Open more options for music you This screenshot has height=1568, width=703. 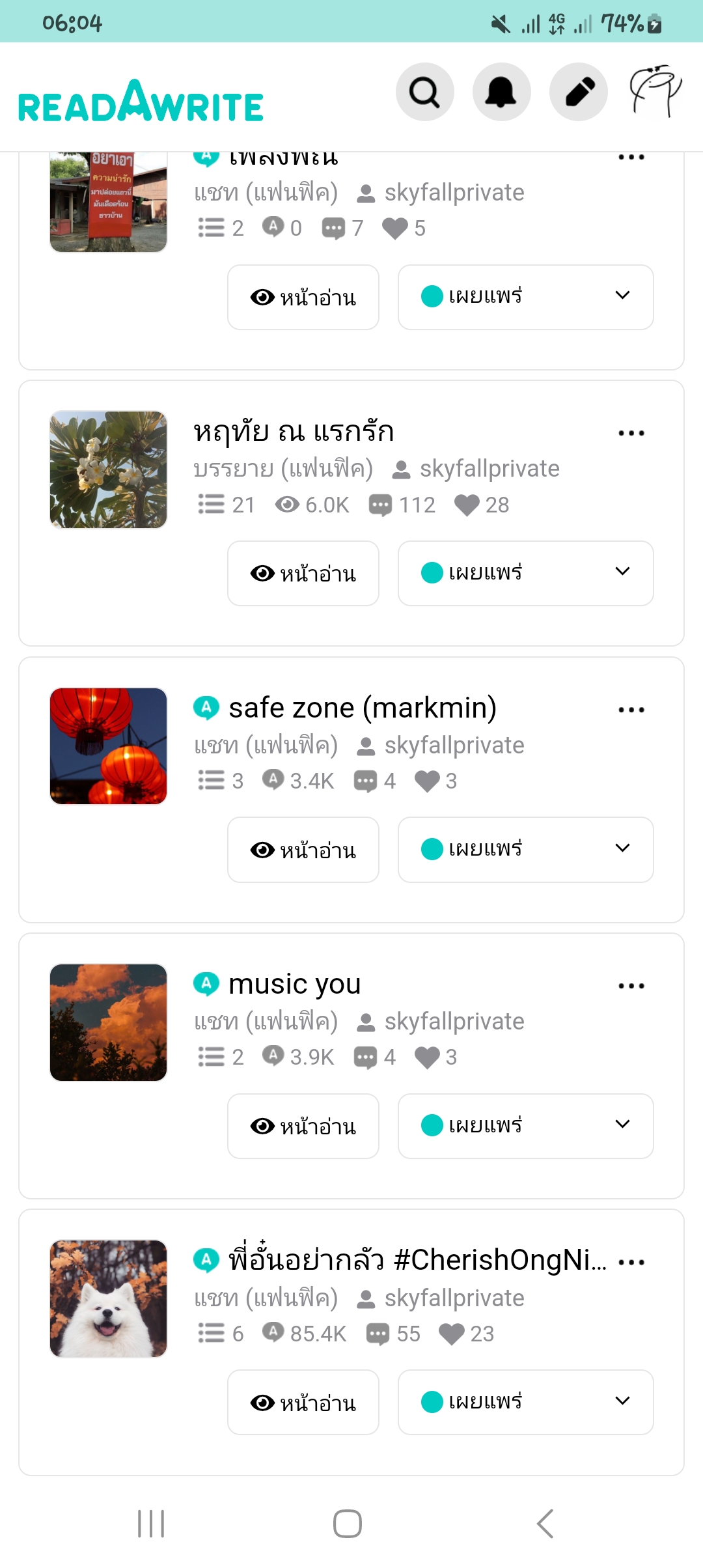[x=631, y=986]
